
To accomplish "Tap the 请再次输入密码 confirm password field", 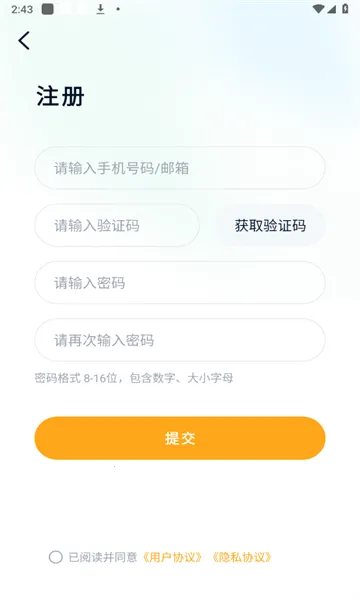I will tap(180, 340).
